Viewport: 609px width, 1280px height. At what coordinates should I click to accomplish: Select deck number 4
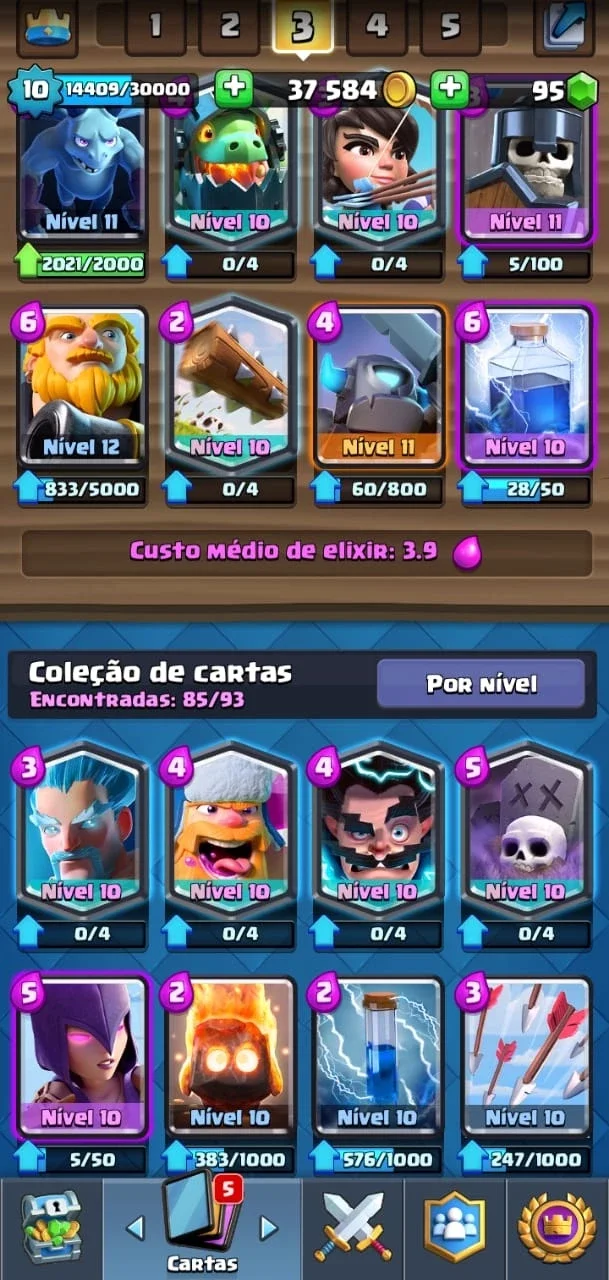[x=377, y=27]
